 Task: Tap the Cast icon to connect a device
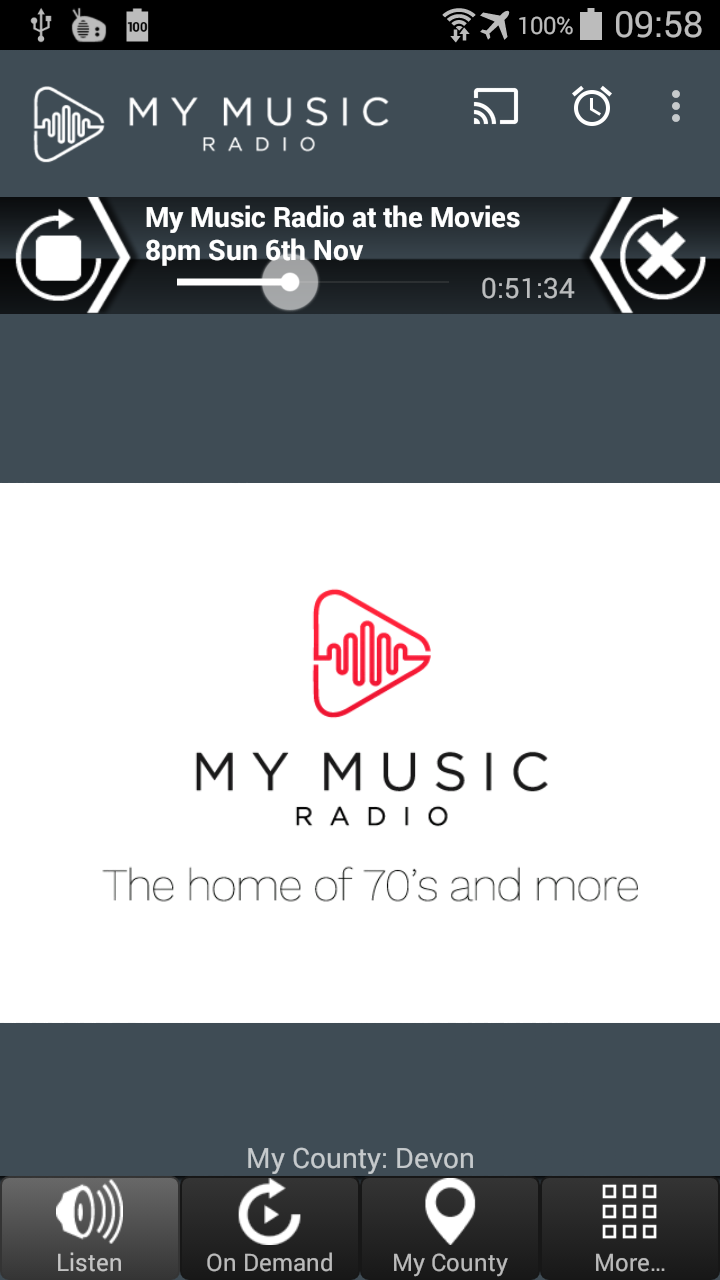coord(495,105)
